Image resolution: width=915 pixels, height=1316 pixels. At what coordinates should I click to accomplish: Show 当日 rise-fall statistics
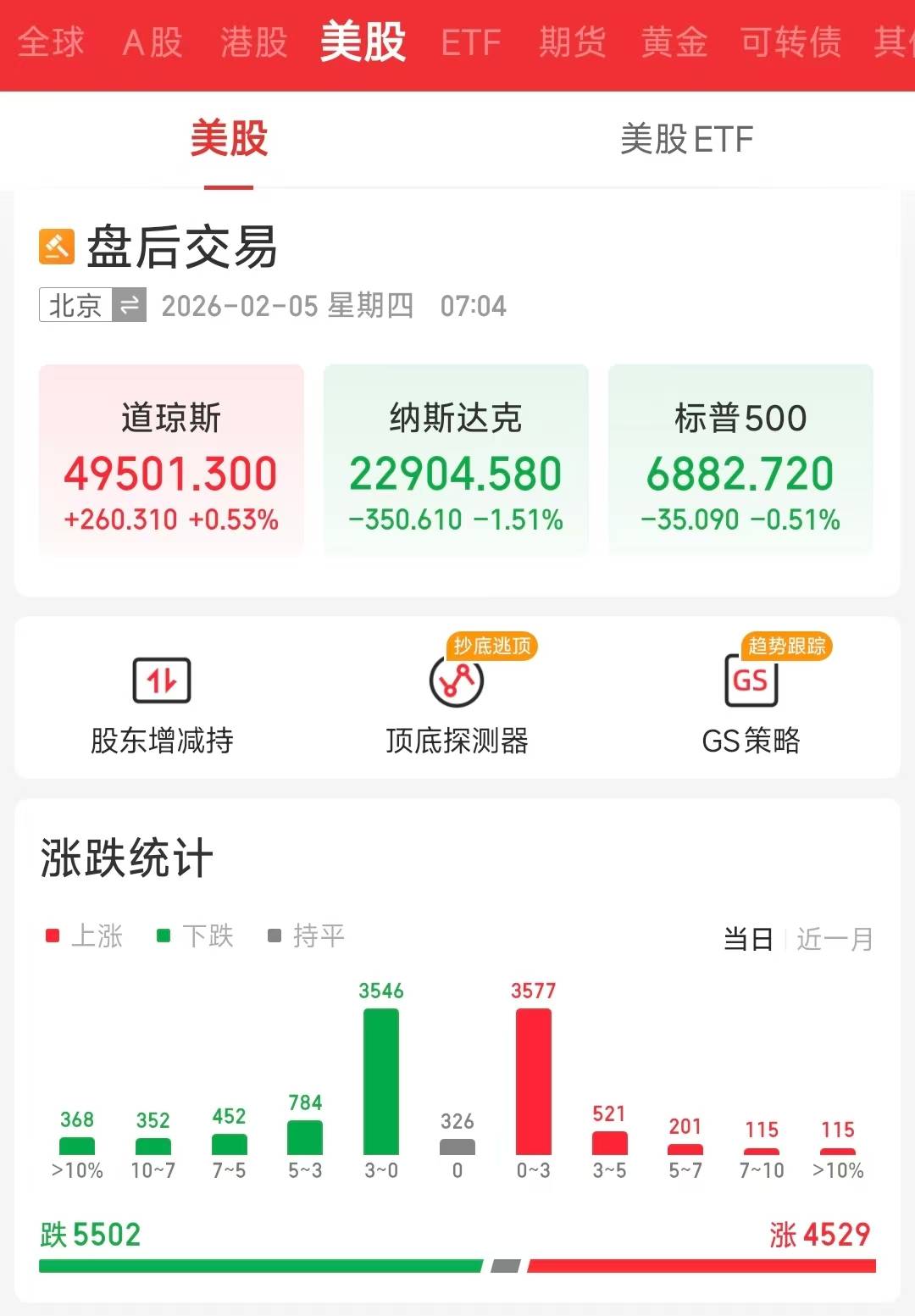(748, 939)
